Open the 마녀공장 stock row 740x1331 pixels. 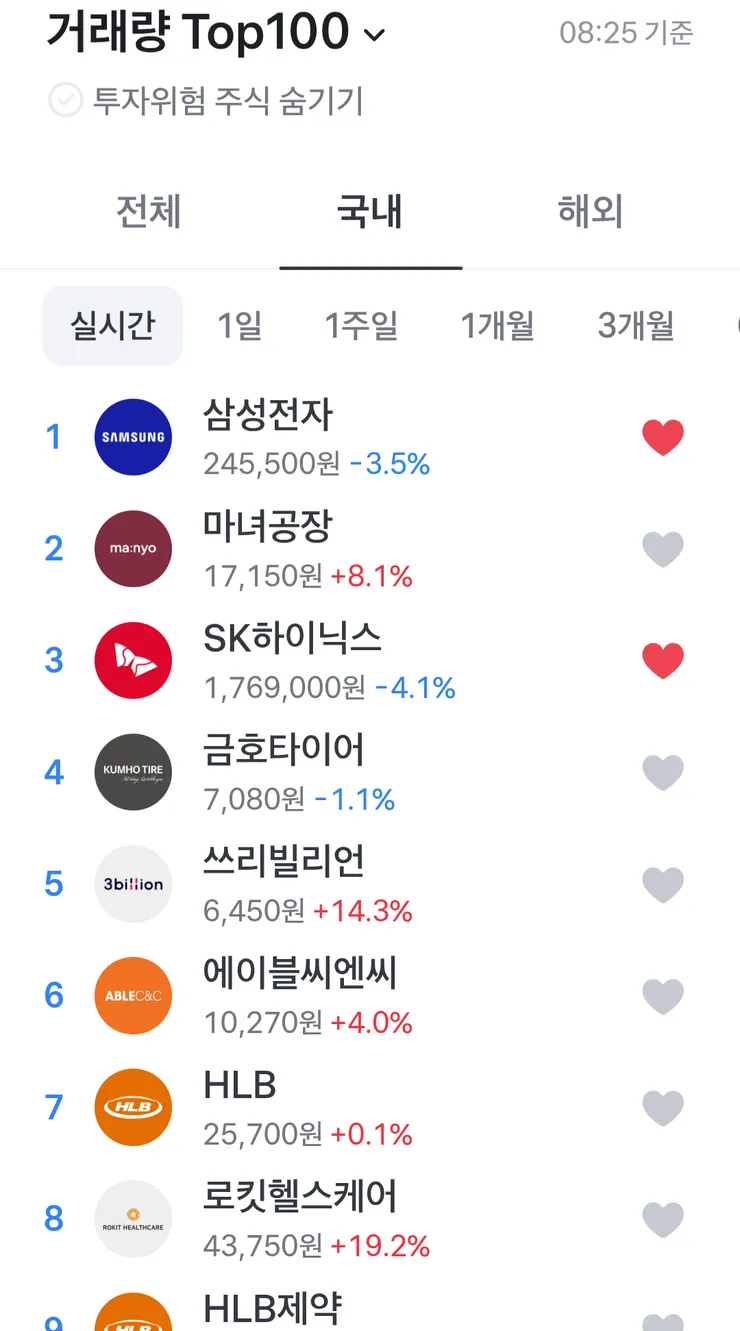370,549
